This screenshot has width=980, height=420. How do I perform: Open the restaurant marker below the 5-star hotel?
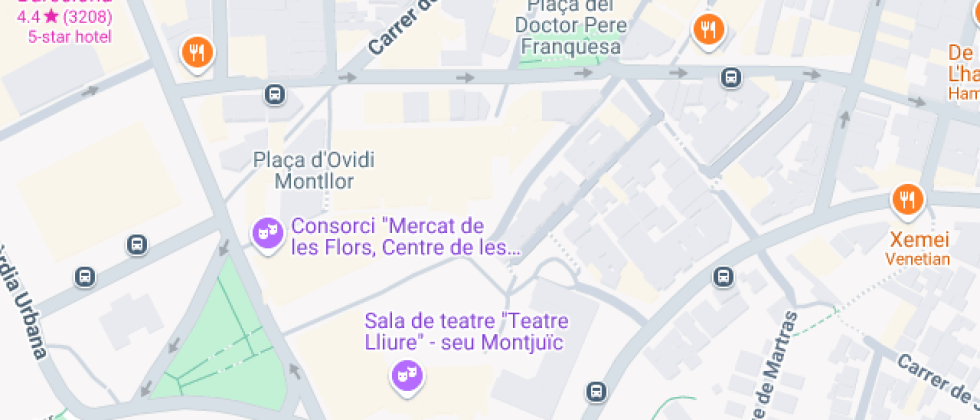(197, 52)
